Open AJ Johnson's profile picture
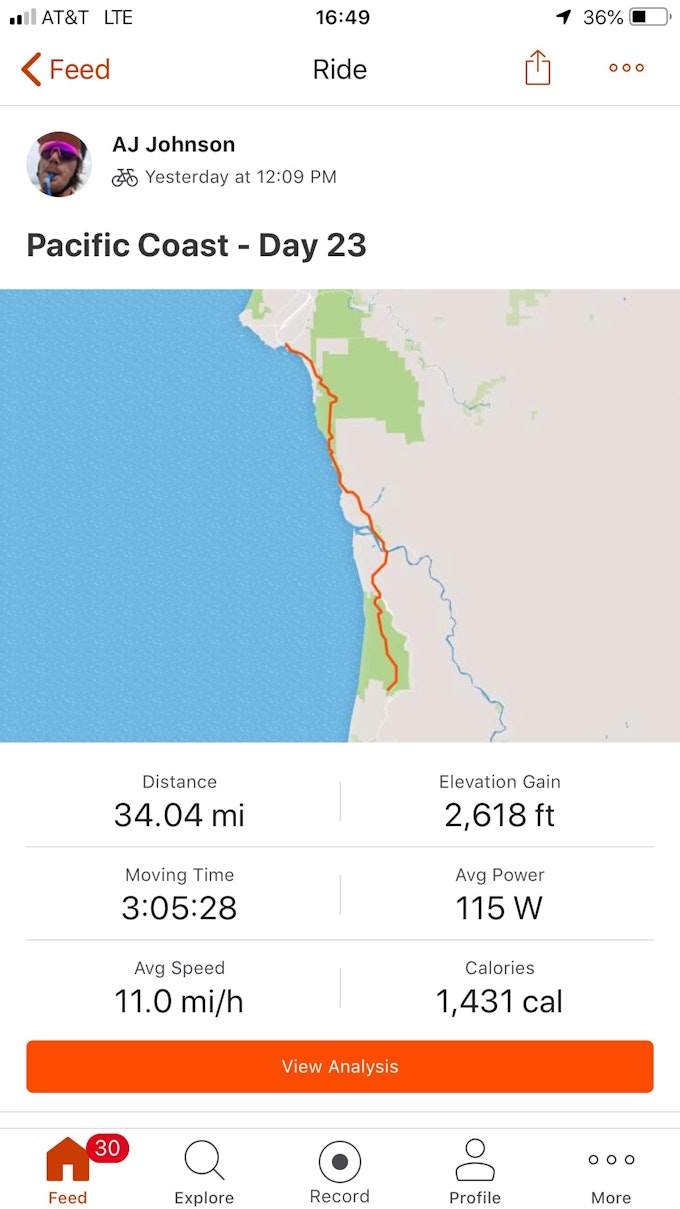 [59, 164]
